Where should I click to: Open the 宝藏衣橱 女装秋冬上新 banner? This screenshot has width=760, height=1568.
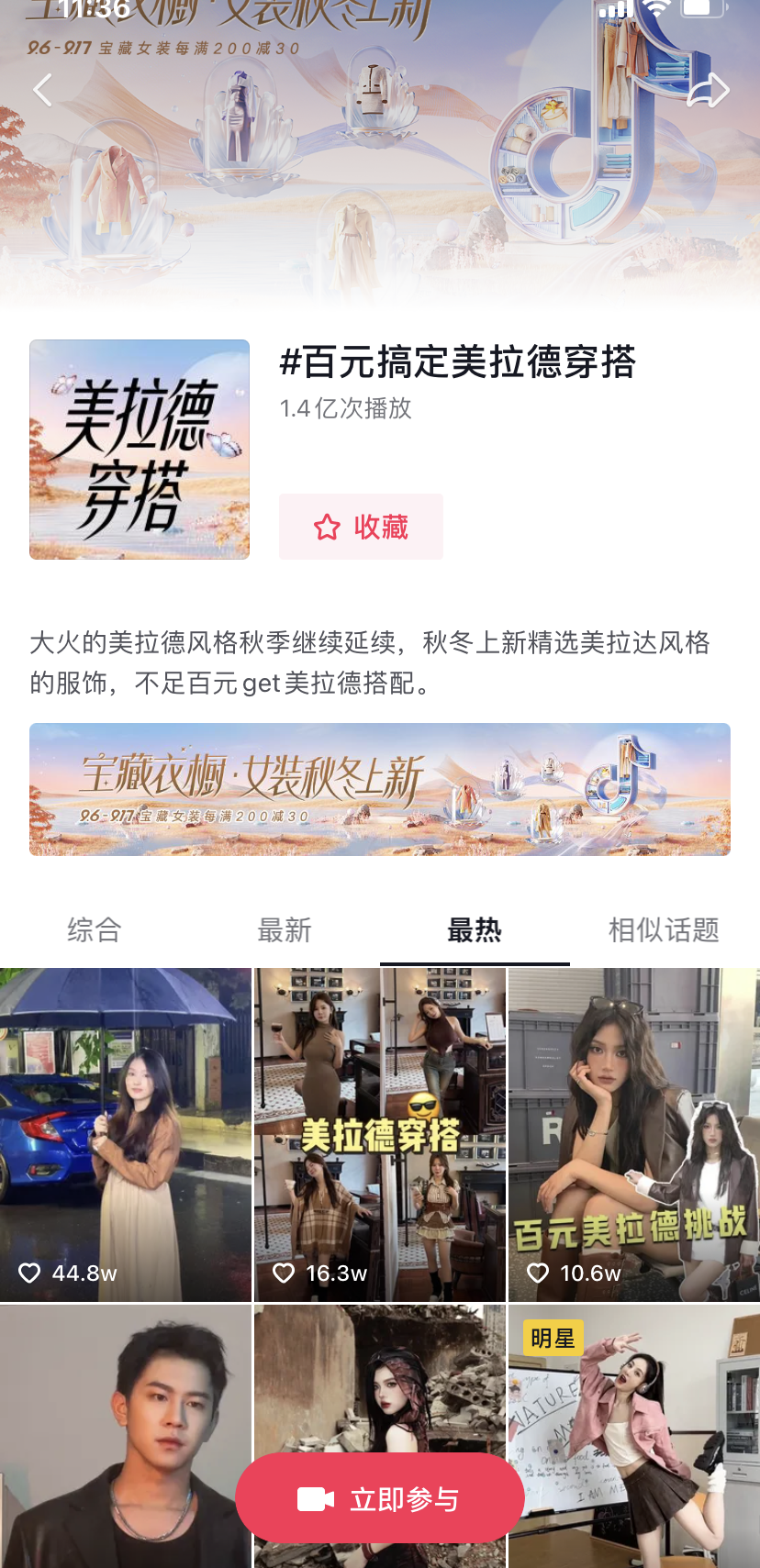(x=380, y=789)
